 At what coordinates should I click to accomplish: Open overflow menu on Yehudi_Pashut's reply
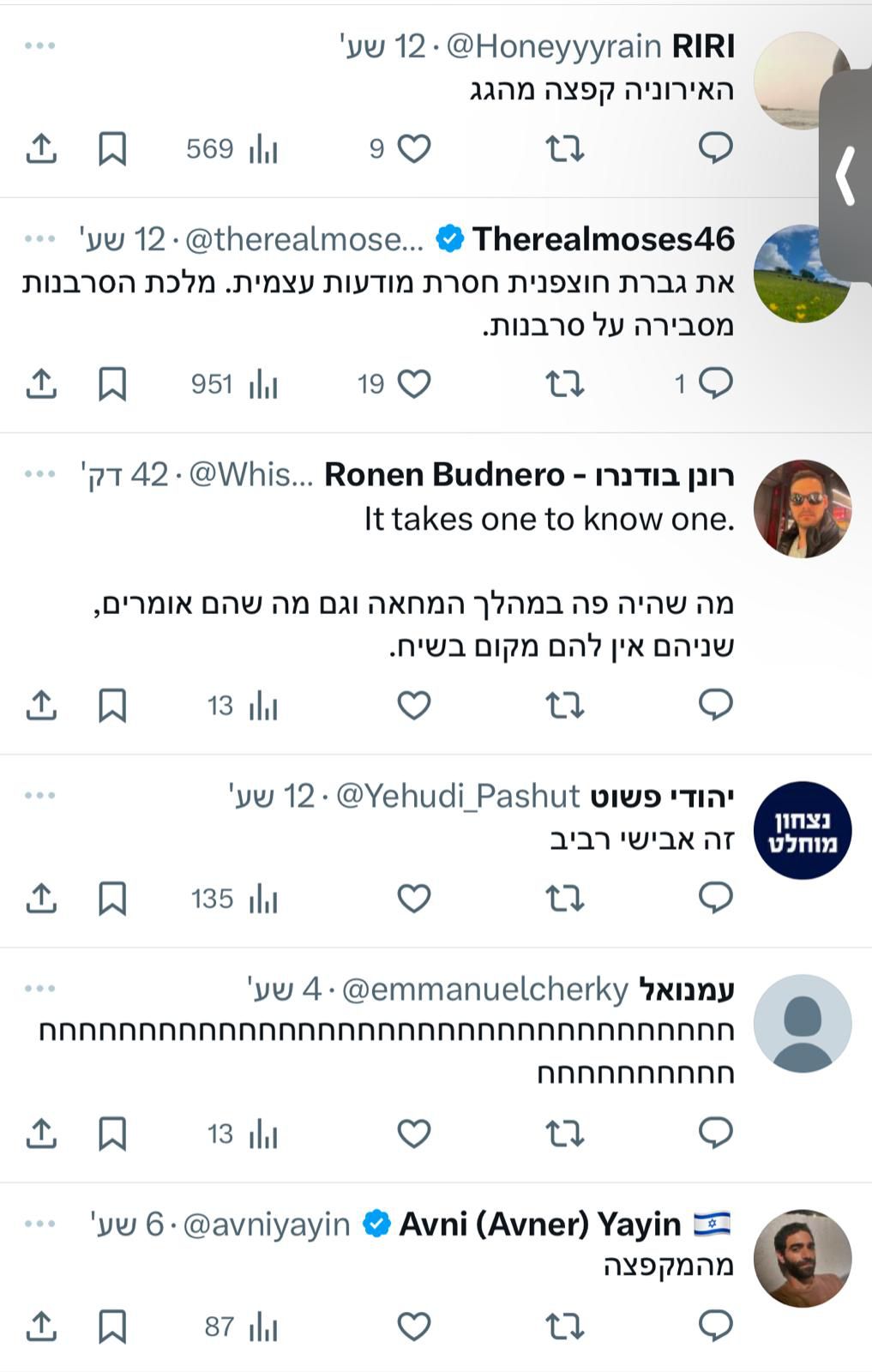click(39, 796)
